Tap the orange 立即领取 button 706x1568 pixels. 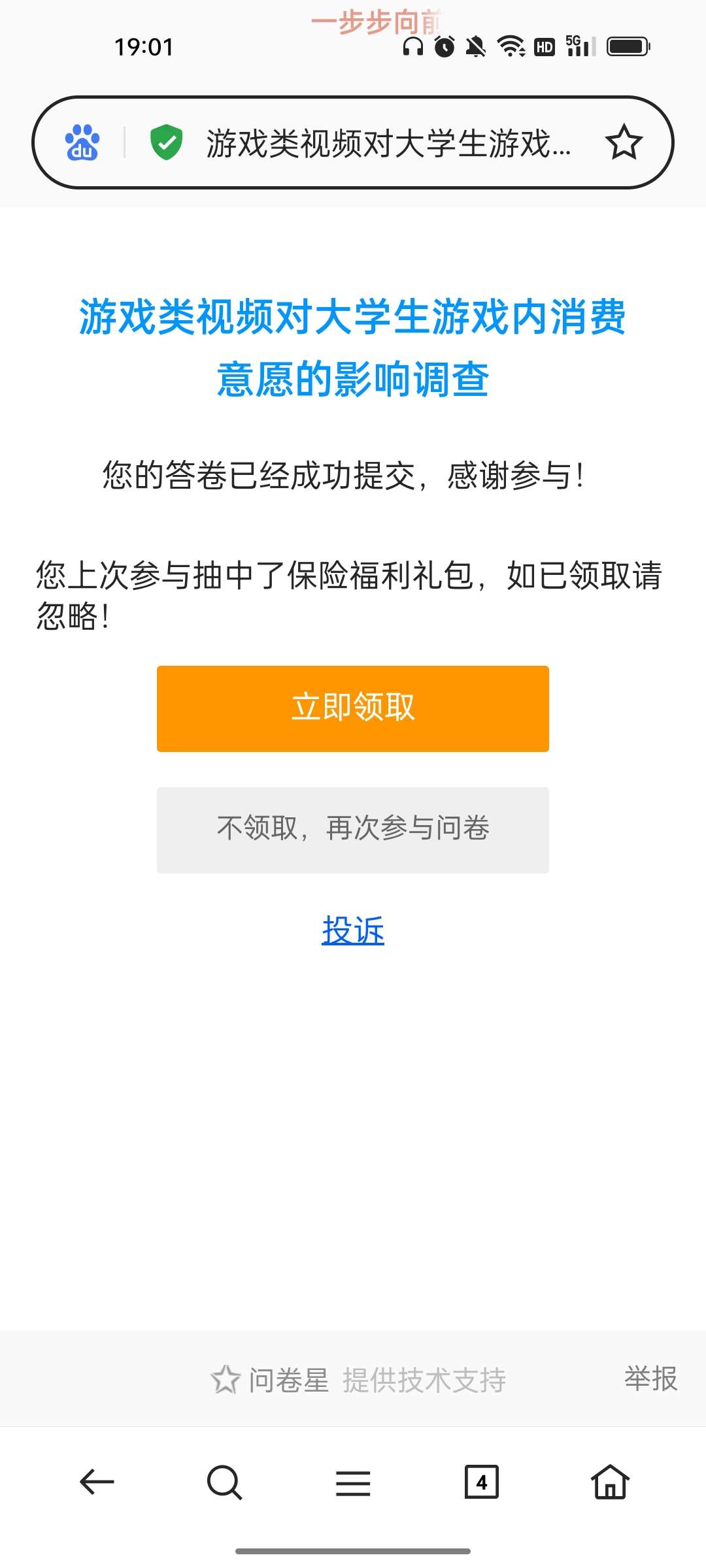pos(353,708)
